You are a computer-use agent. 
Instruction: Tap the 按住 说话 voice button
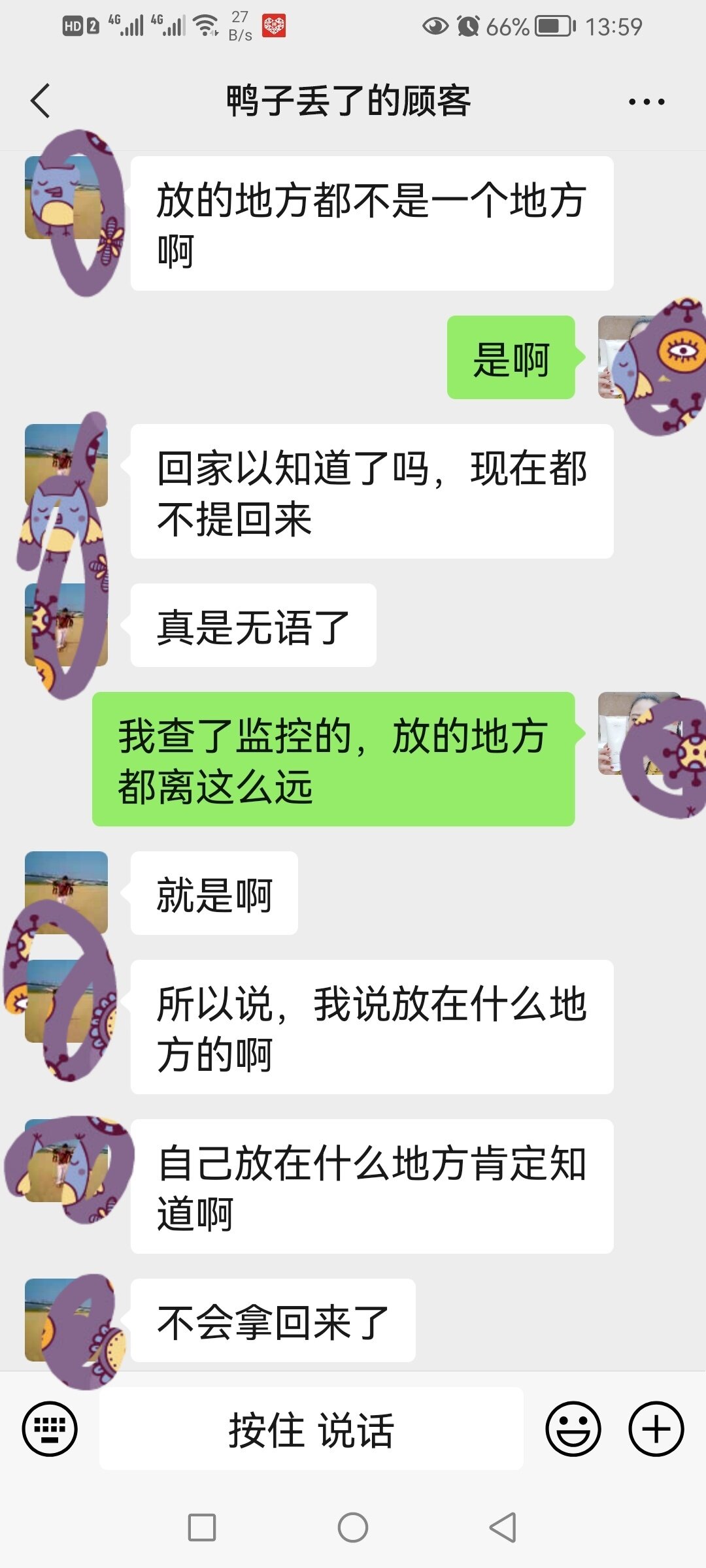311,1429
